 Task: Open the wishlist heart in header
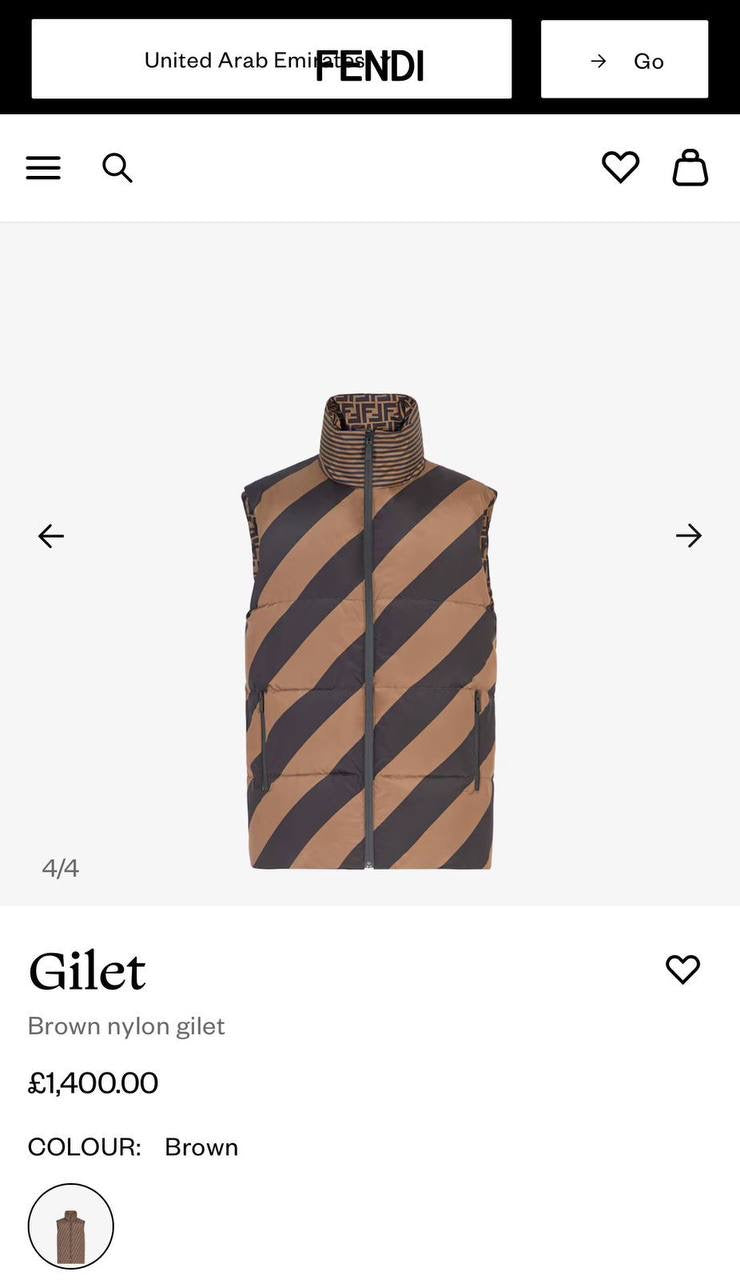[x=620, y=167]
